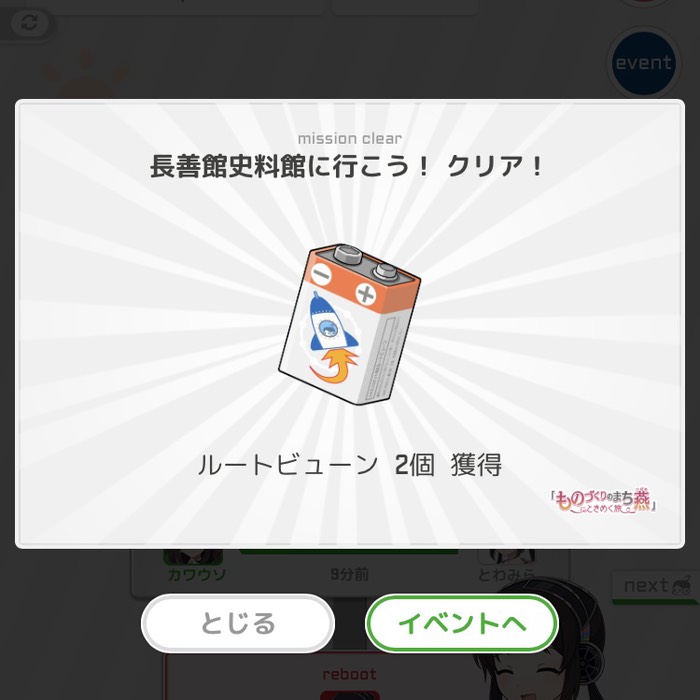This screenshot has width=700, height=700.
Task: Go to the event via イベントへ
Action: tap(461, 624)
